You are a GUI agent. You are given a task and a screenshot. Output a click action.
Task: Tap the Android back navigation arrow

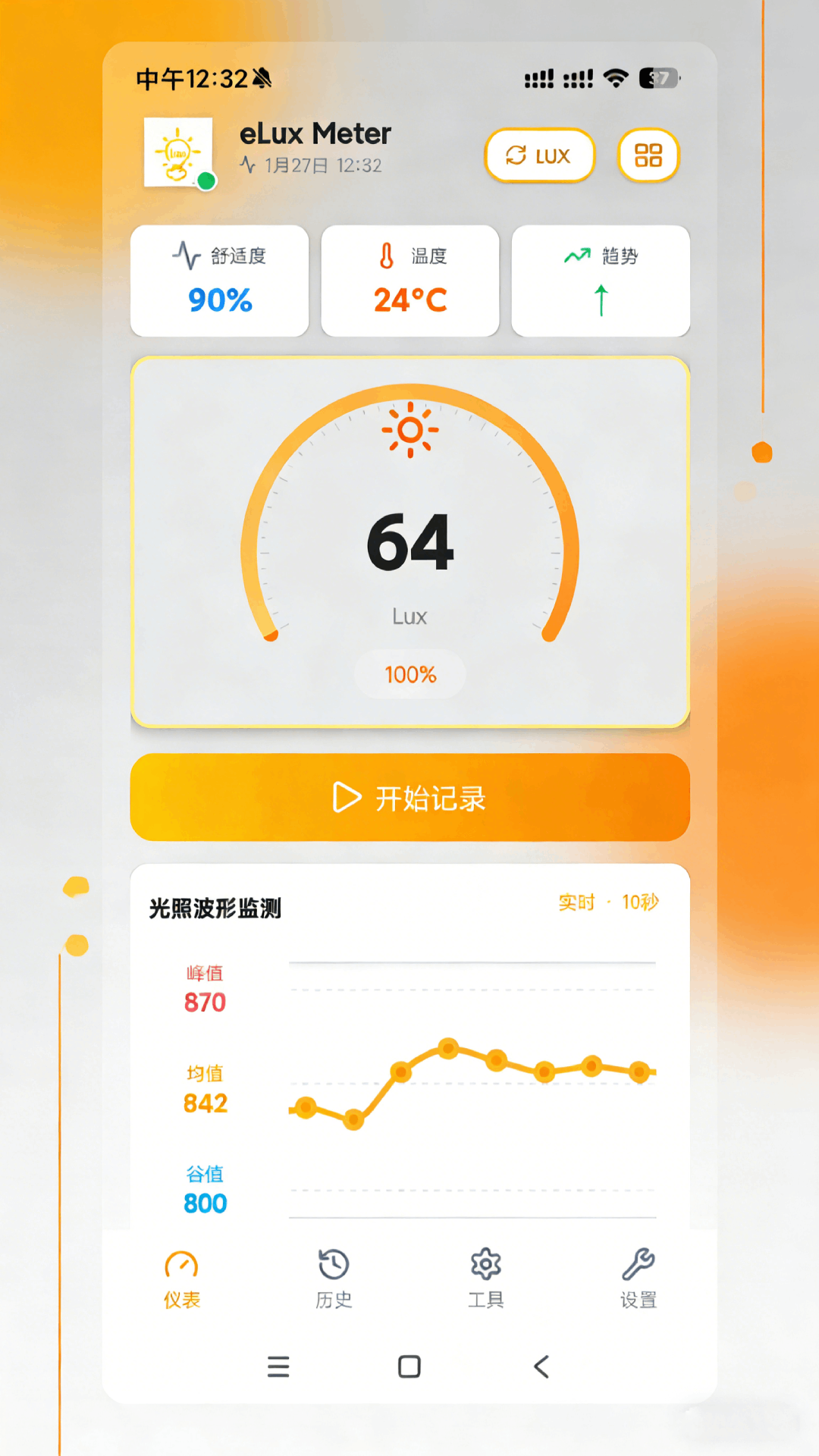coord(541,1367)
